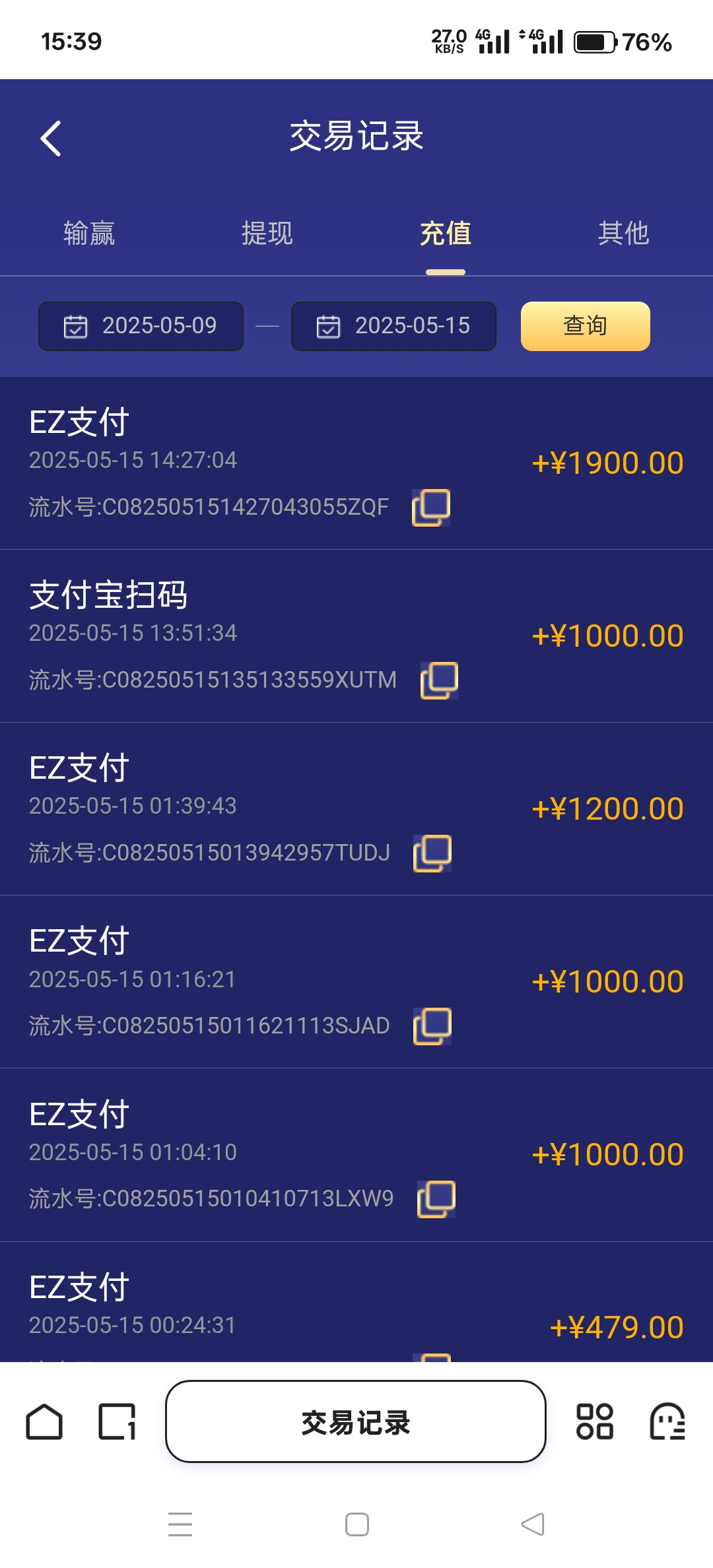Screen dimensions: 713x1568
Task: Open the home icon in bottom navigation
Action: 44,1420
